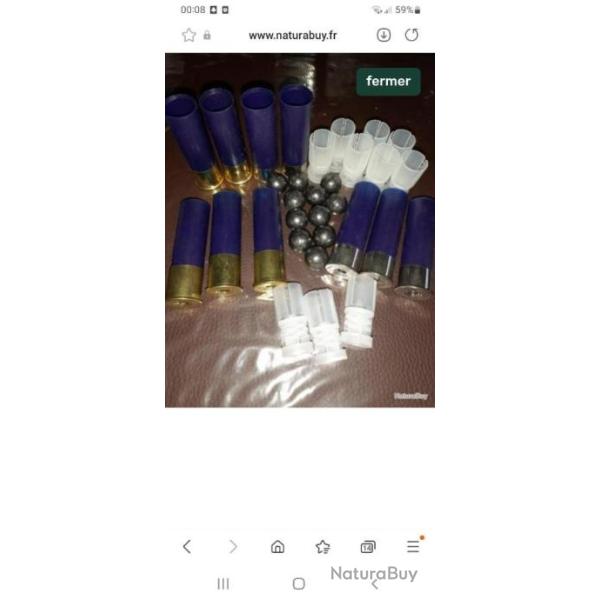Open recent apps from the navigation bar
Image resolution: width=600 pixels, height=600 pixels.
223,583
